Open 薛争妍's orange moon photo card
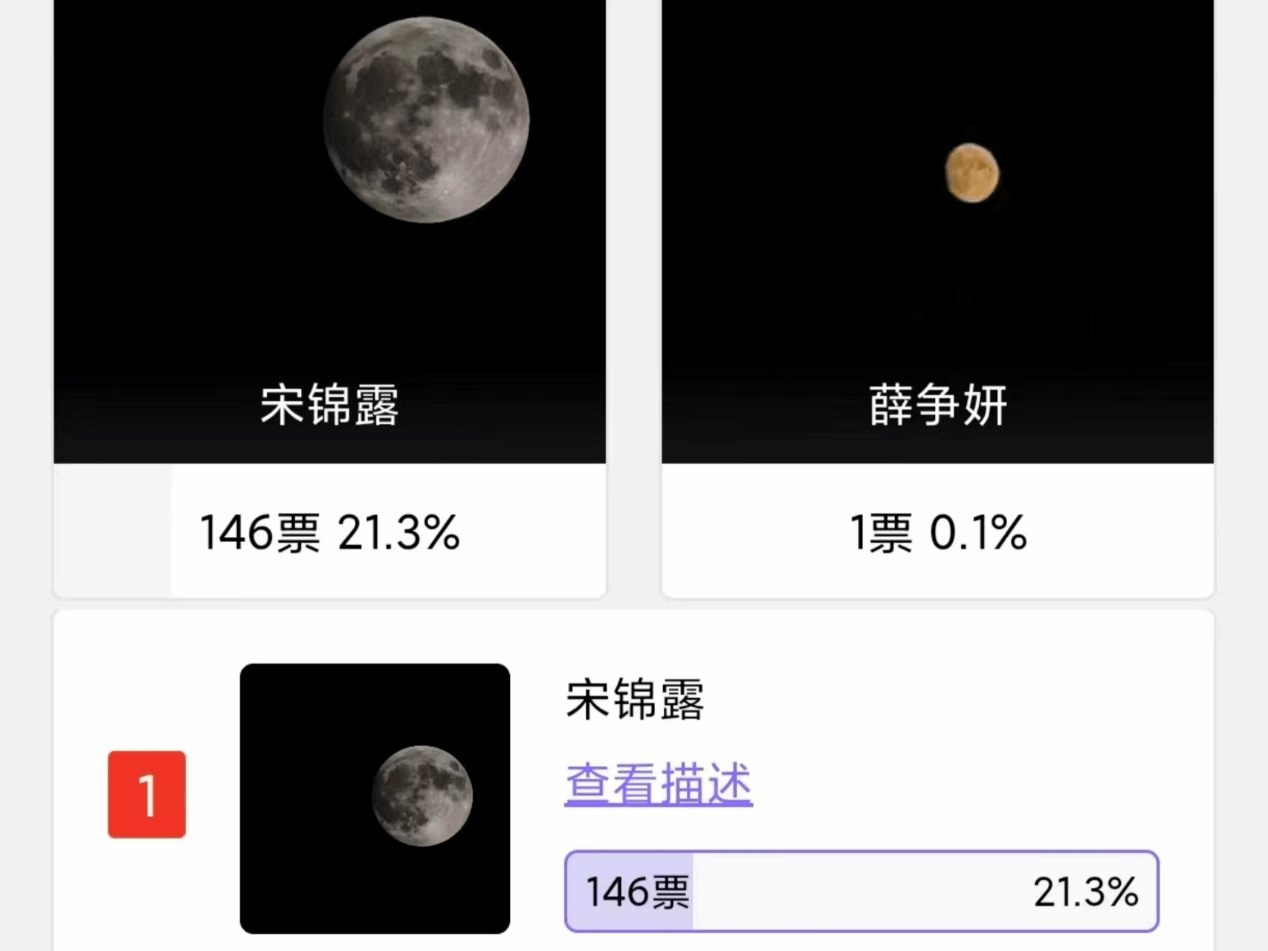 tap(937, 230)
